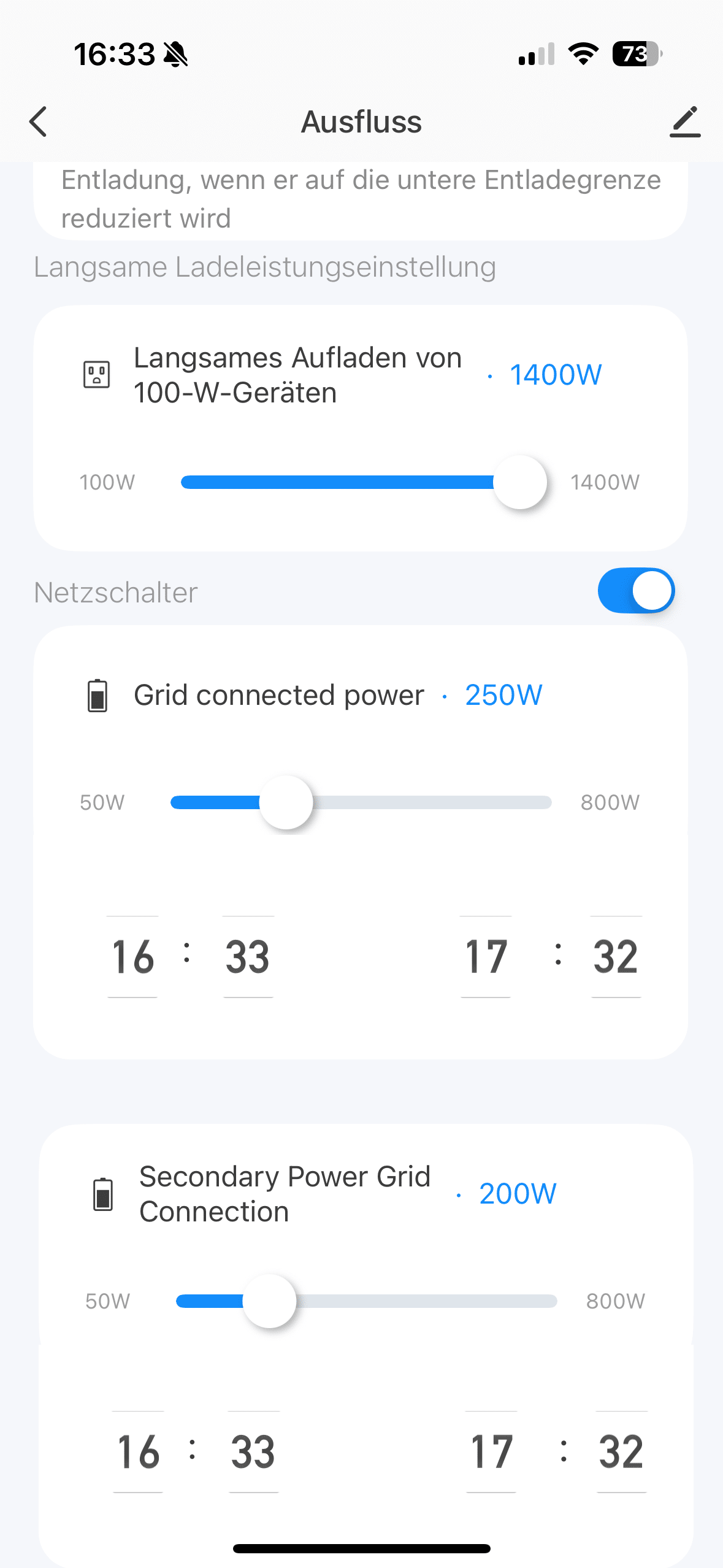Viewport: 723px width, 1568px height.
Task: Tap the blue 200W value for Secondary Power Grid
Action: (517, 1193)
